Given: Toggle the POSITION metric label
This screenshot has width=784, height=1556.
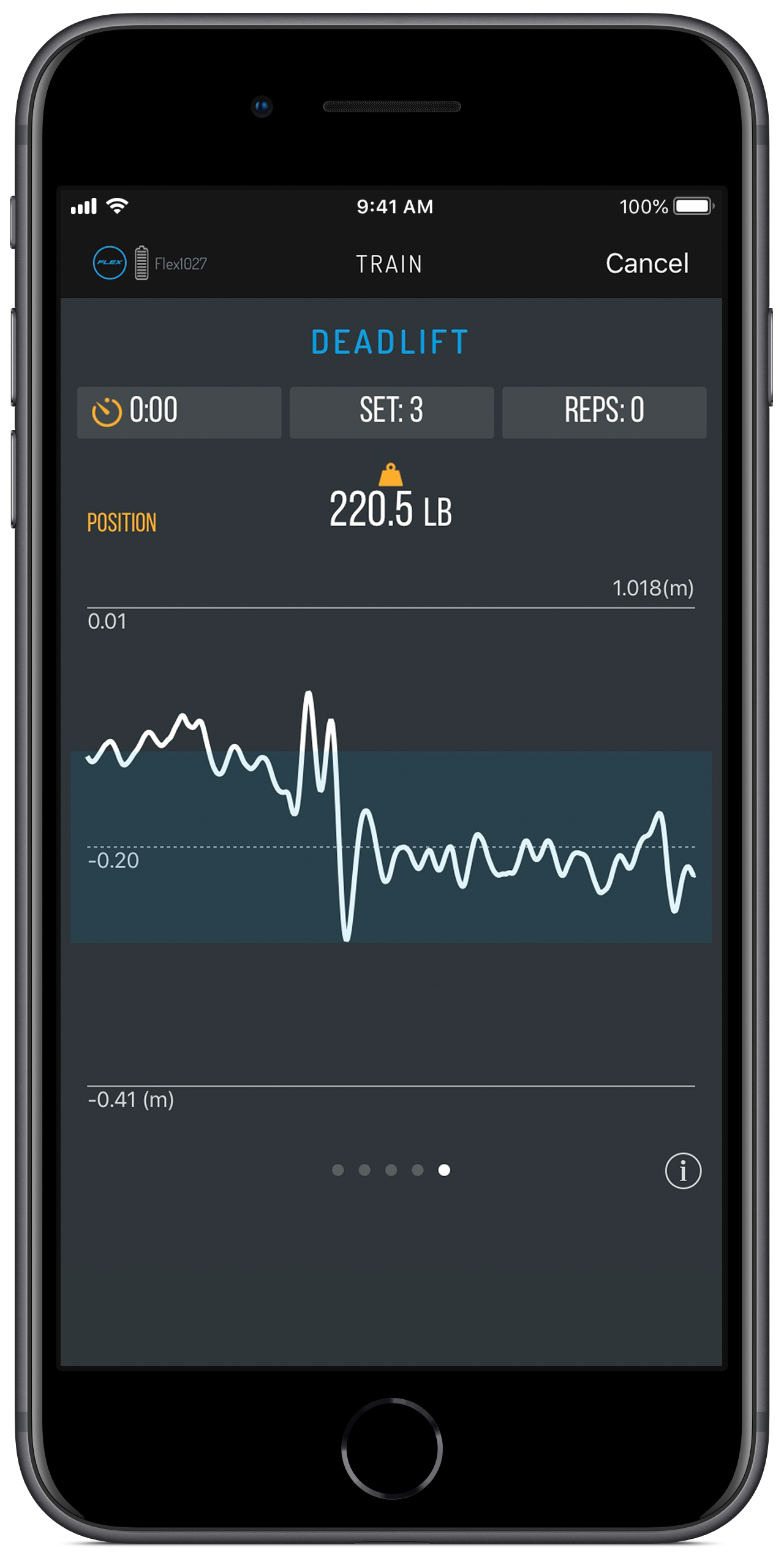Looking at the screenshot, I should point(122,522).
